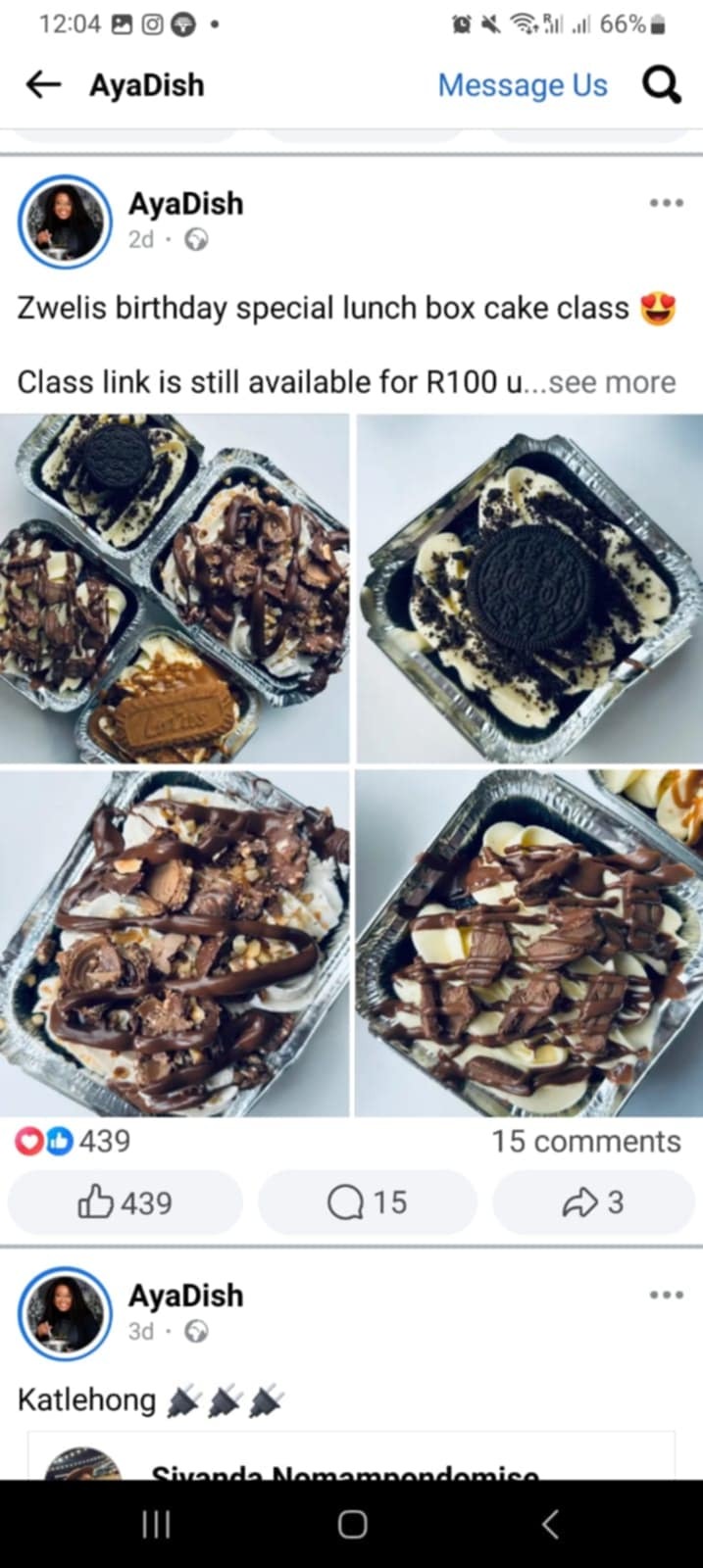
Task: Tap Message Us to contact AyaDish
Action: tap(522, 85)
